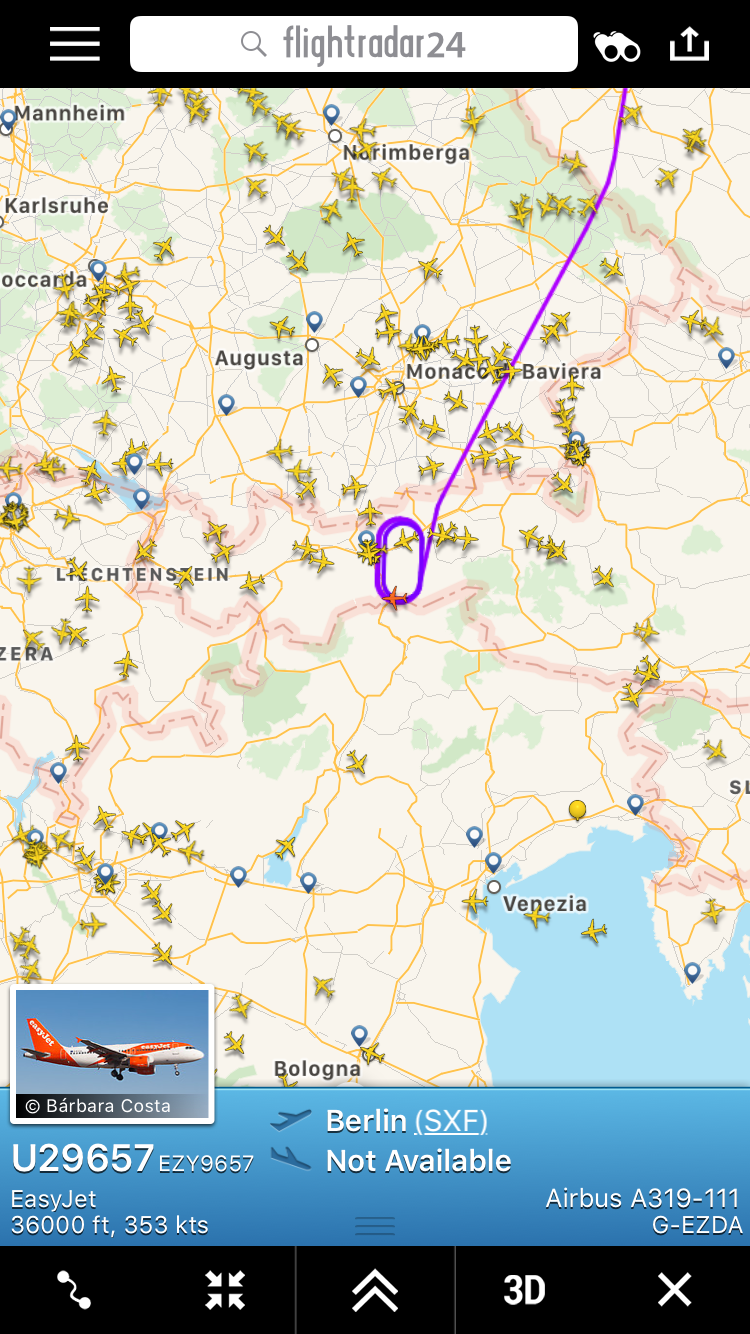Screen dimensions: 750x1334
Task: Tap the airport pin near Bologna
Action: [x=359, y=1034]
